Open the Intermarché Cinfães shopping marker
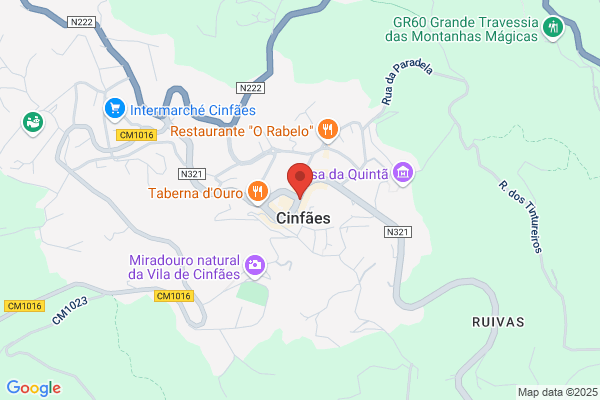The image size is (600, 400). (x=115, y=109)
